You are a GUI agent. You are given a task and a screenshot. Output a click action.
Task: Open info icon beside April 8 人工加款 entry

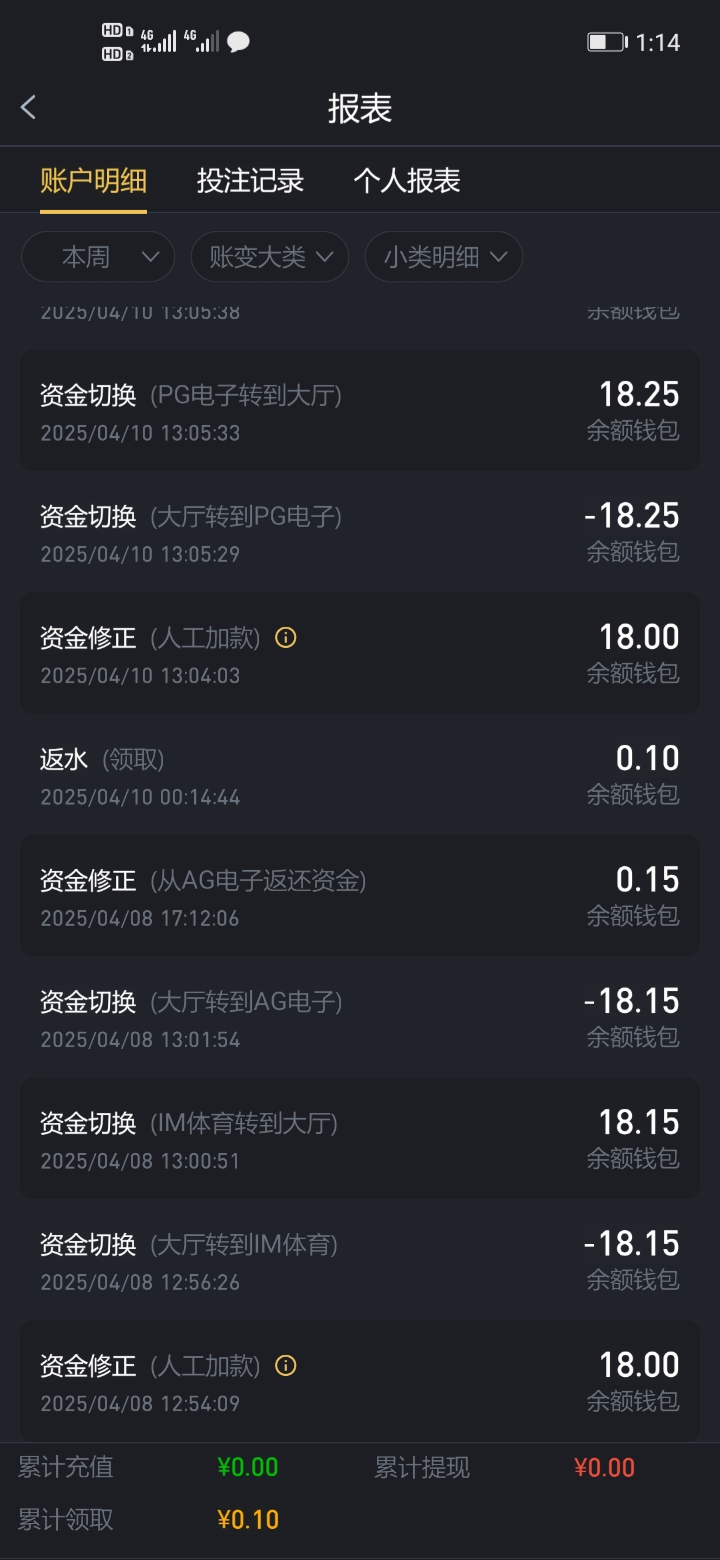pyautogui.click(x=286, y=1365)
